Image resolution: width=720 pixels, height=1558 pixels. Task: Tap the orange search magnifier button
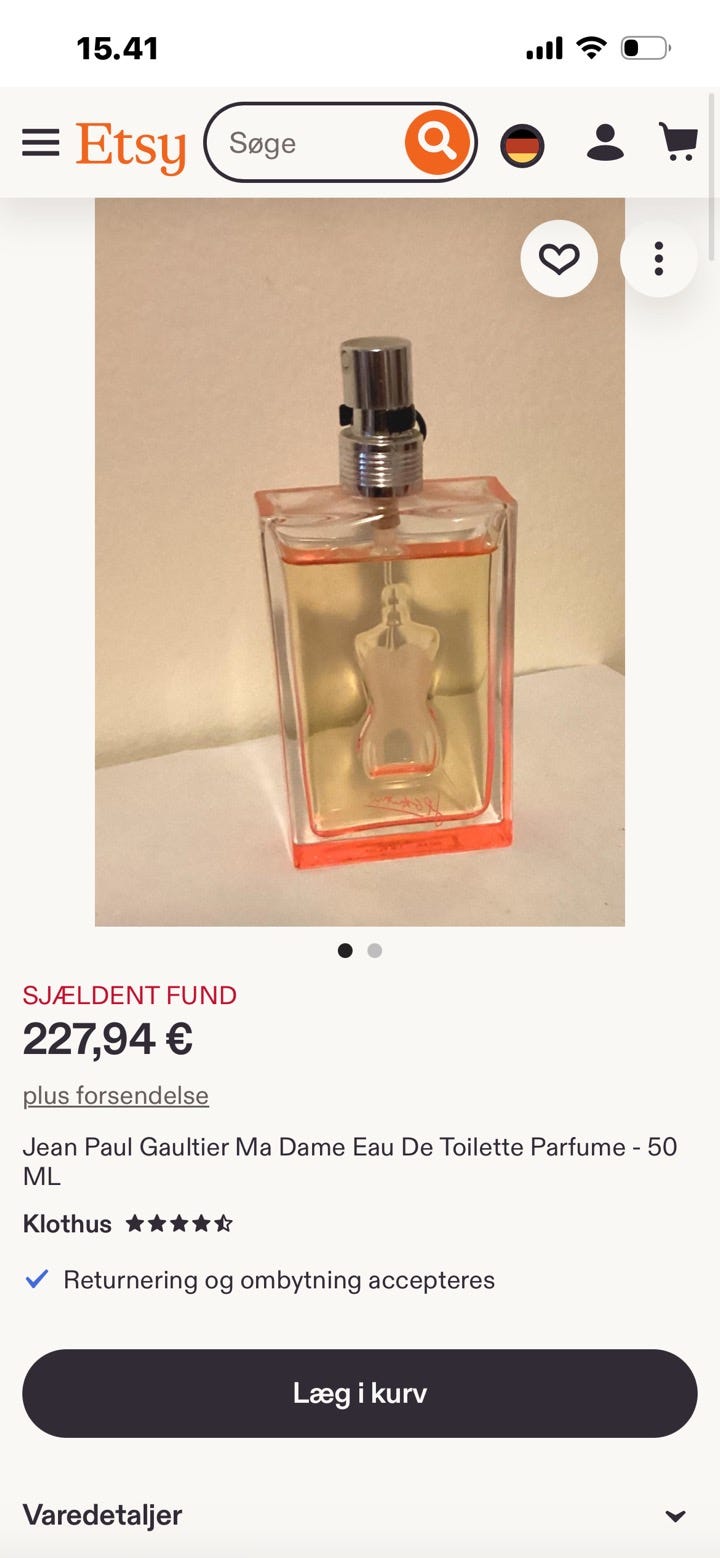point(437,143)
